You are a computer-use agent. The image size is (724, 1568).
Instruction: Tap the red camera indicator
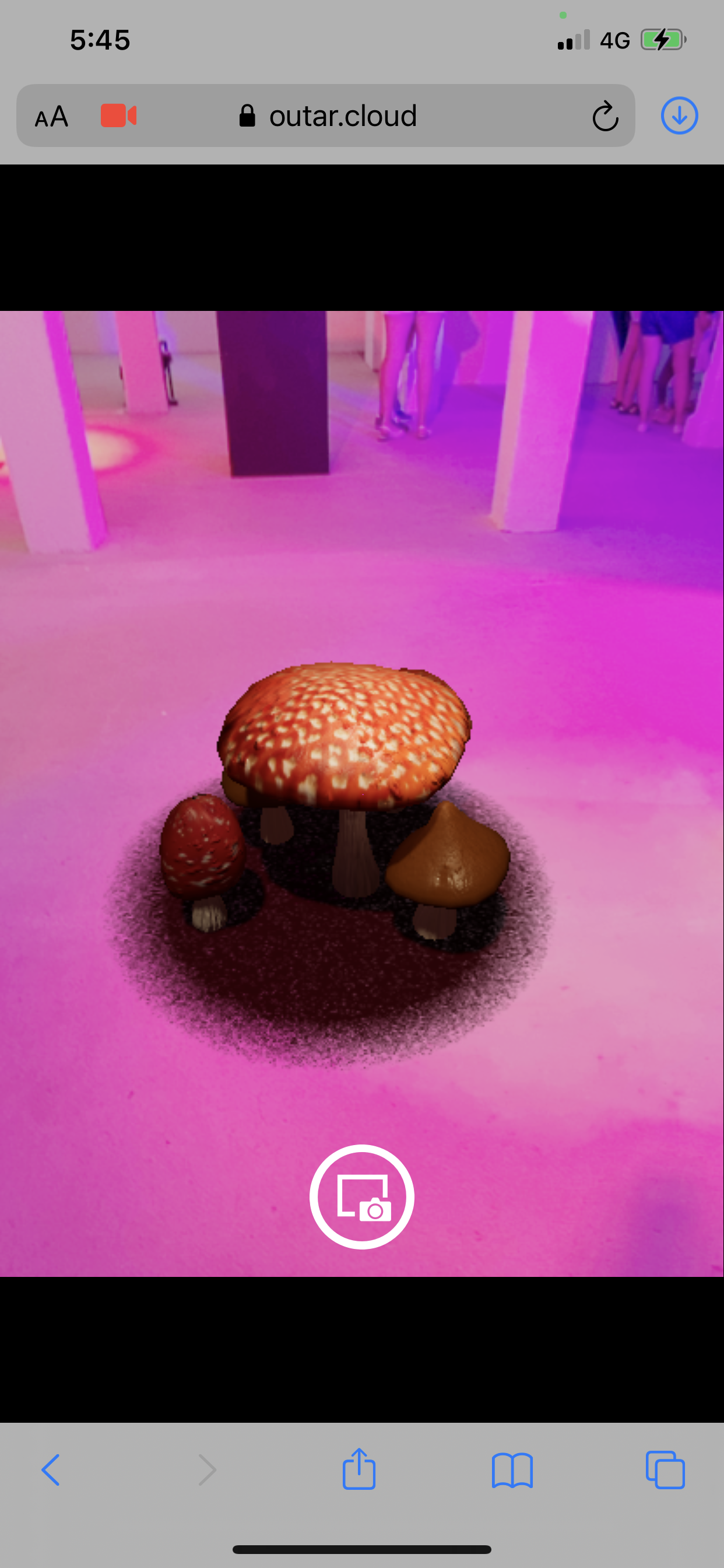tap(119, 116)
